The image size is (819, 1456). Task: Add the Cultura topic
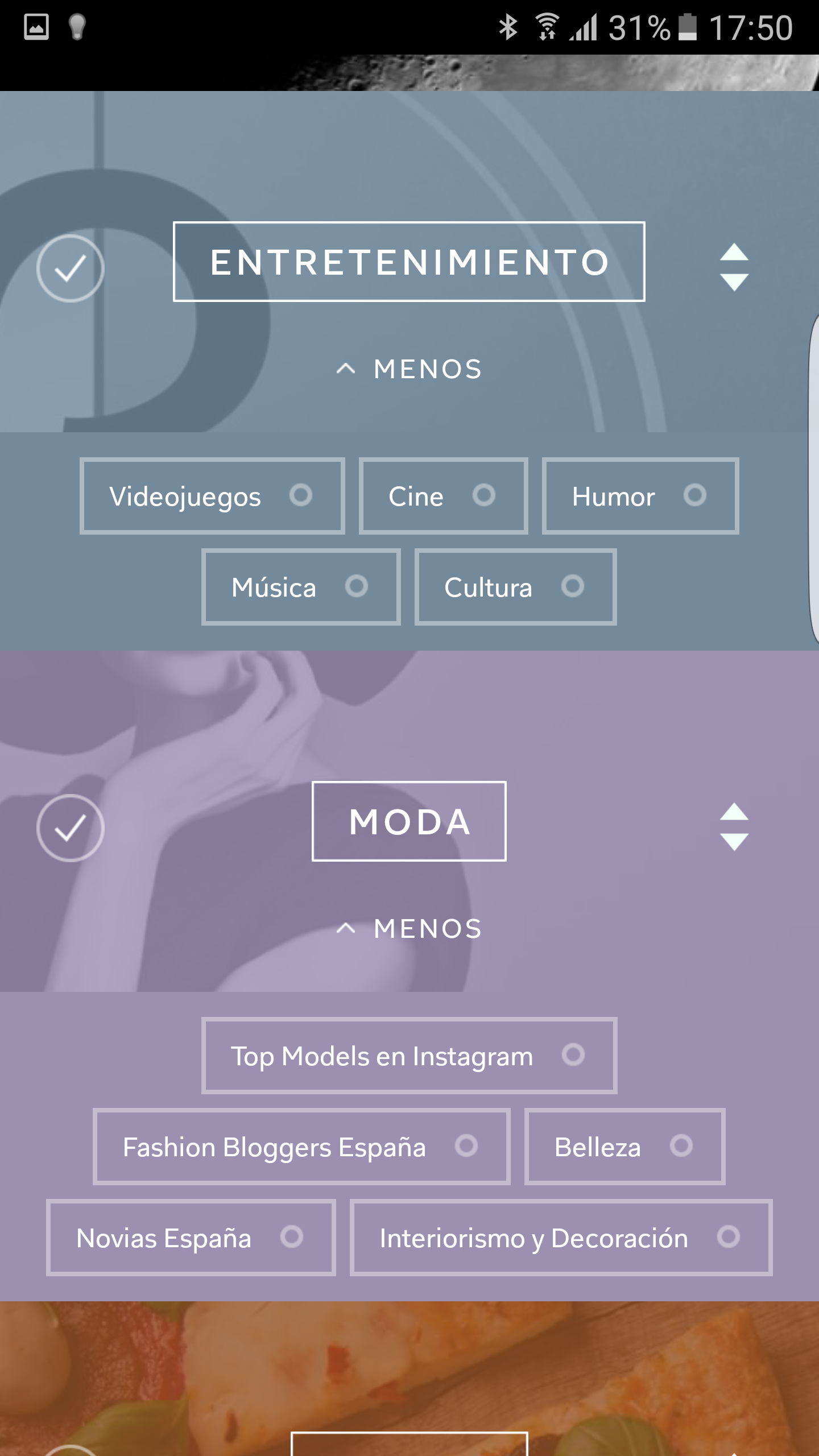(515, 587)
